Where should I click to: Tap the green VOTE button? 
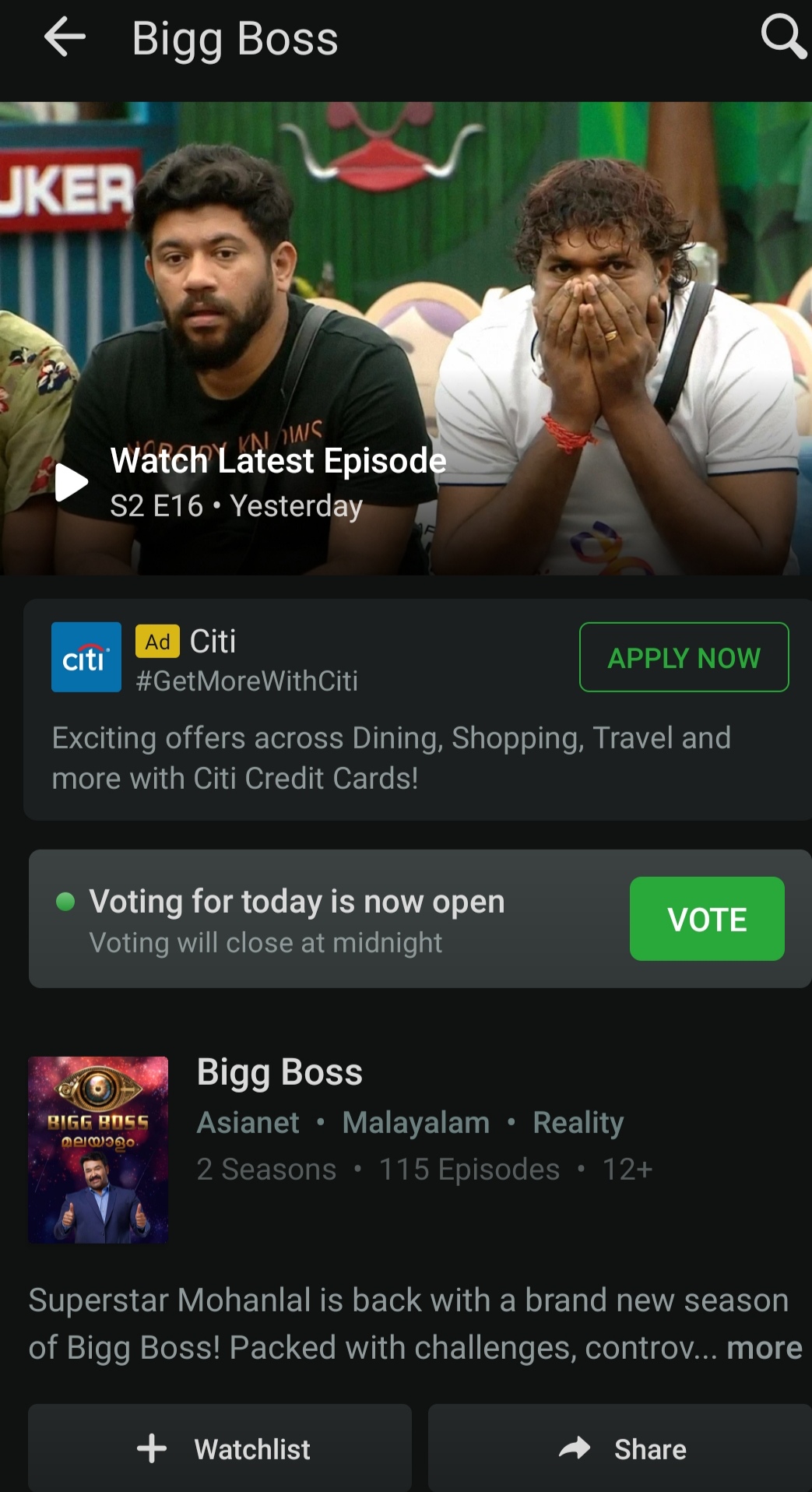tap(706, 919)
